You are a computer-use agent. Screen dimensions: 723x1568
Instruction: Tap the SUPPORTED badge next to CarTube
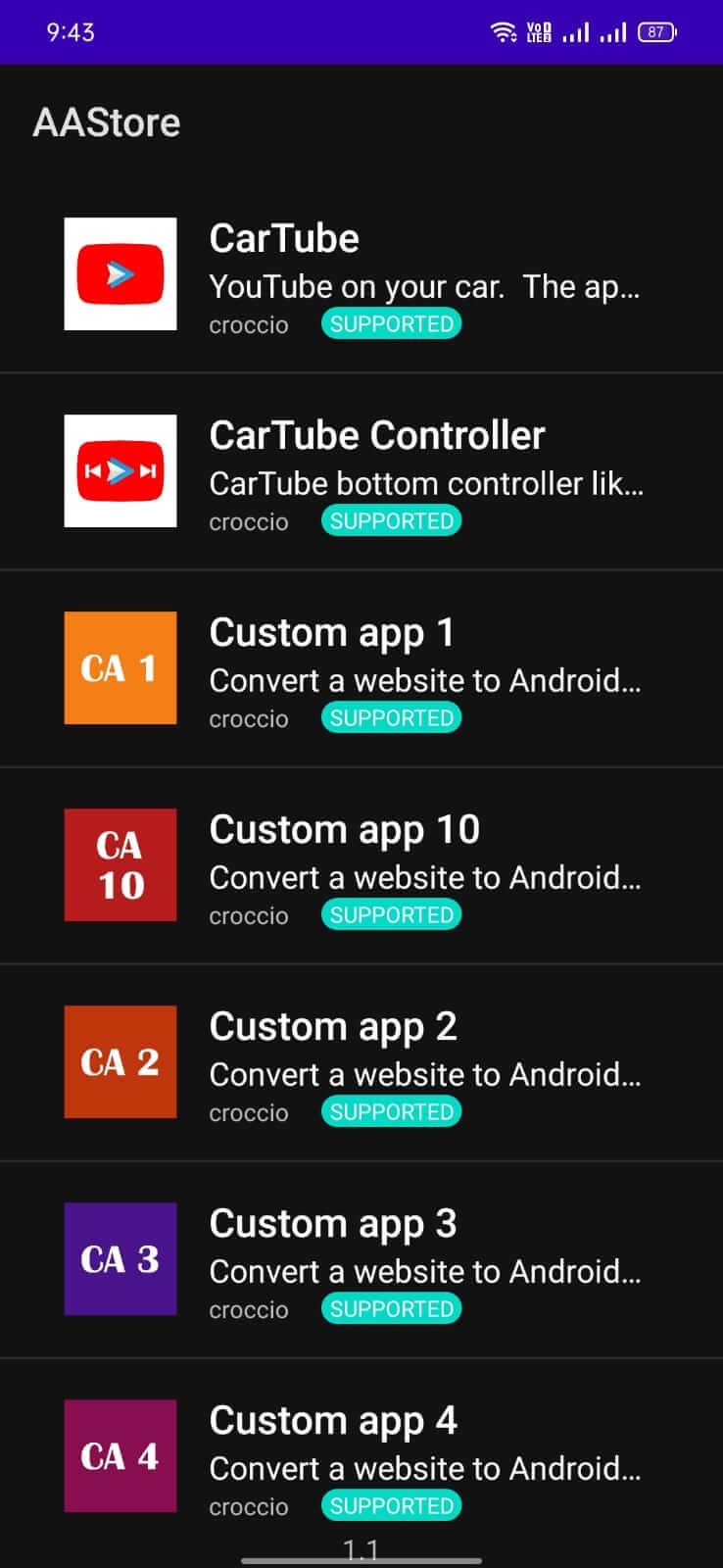(391, 324)
